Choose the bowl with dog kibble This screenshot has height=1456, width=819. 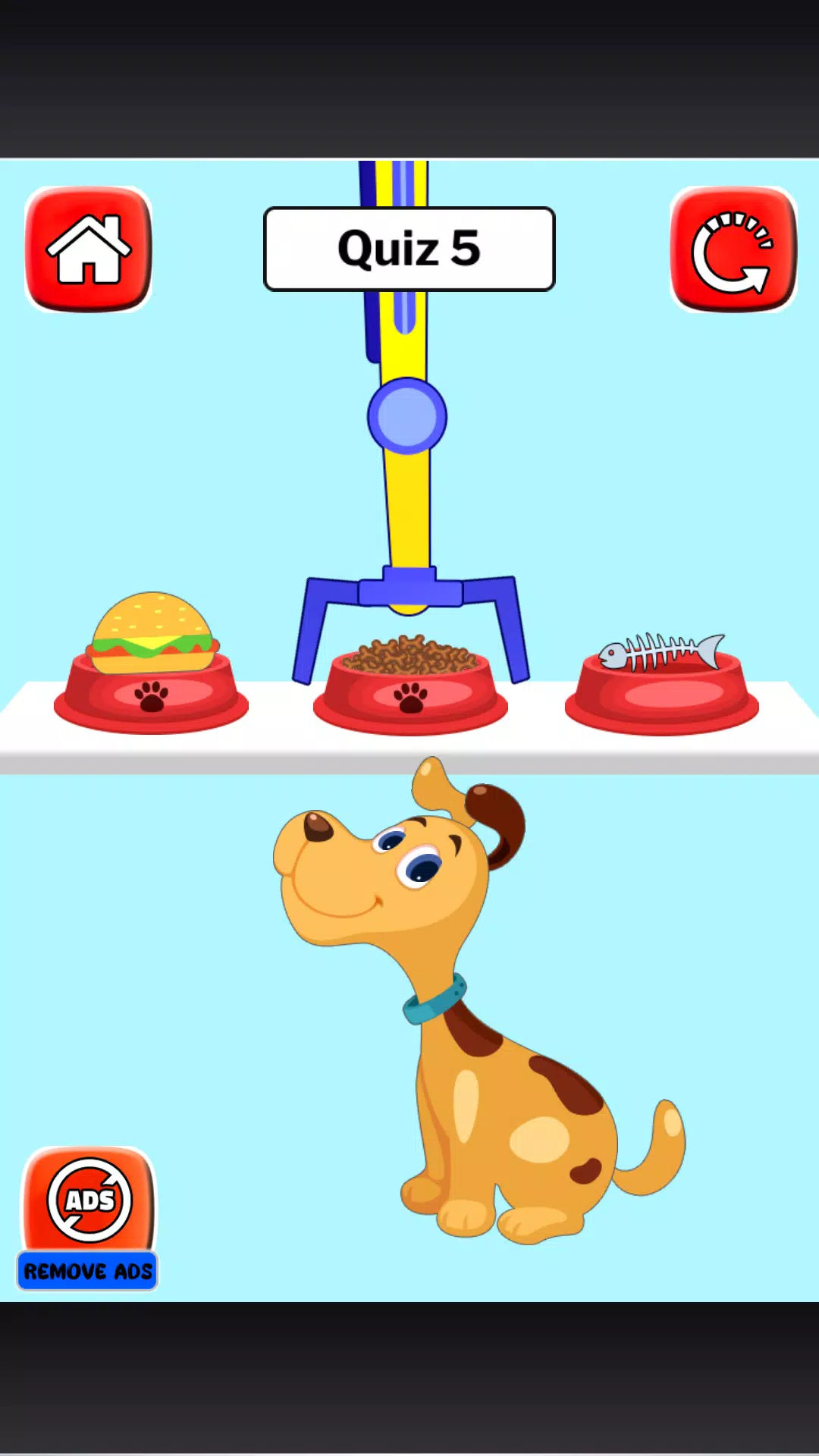click(410, 682)
